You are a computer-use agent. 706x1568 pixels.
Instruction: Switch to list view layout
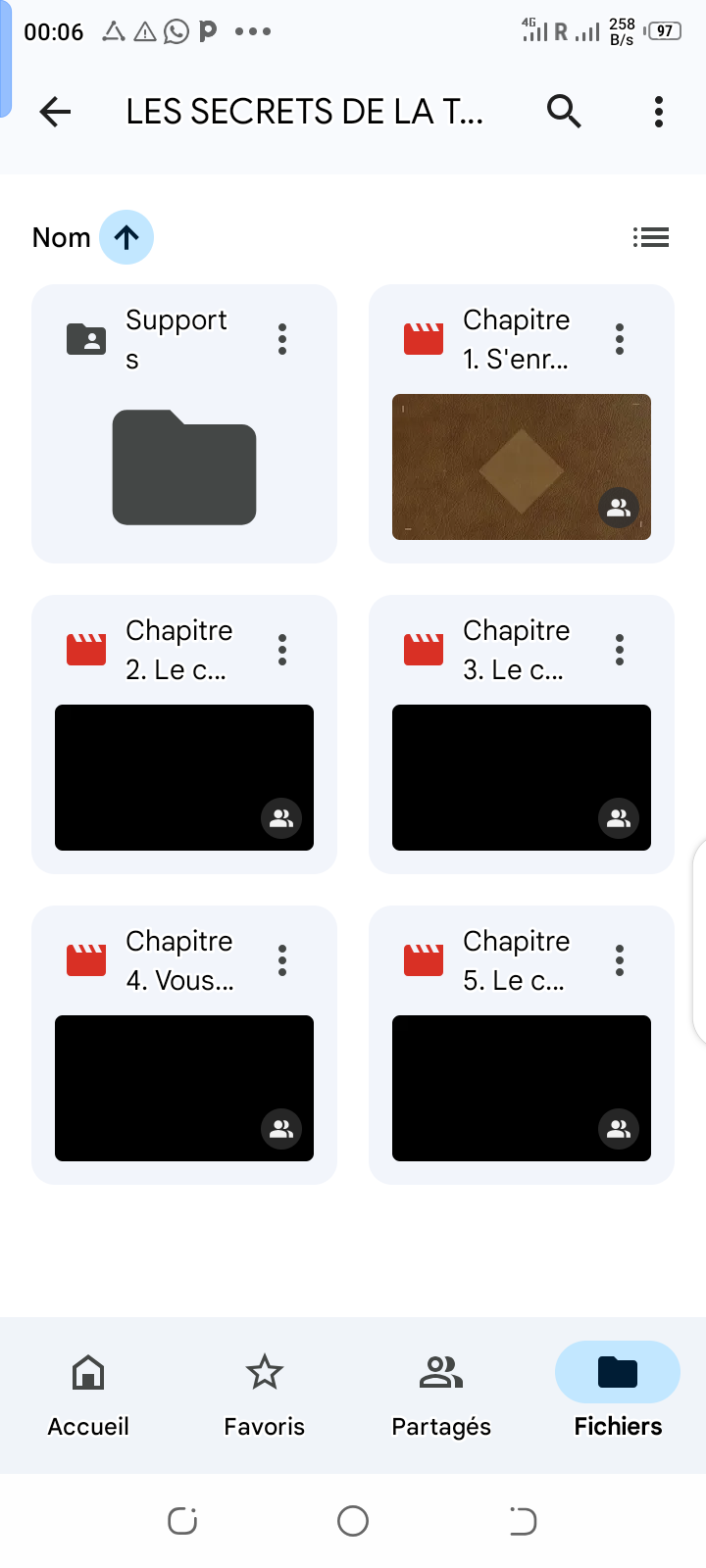[x=651, y=237]
